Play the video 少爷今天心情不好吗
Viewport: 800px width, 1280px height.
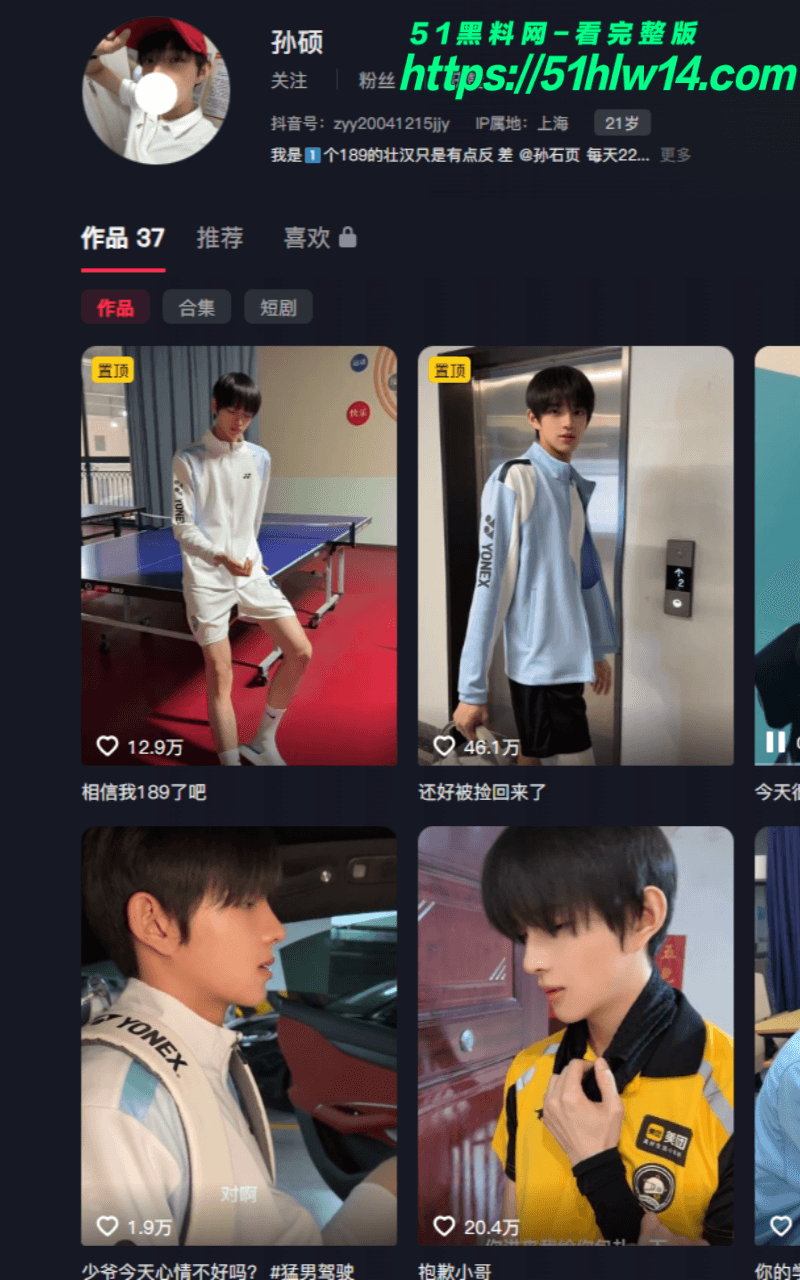[239, 1036]
